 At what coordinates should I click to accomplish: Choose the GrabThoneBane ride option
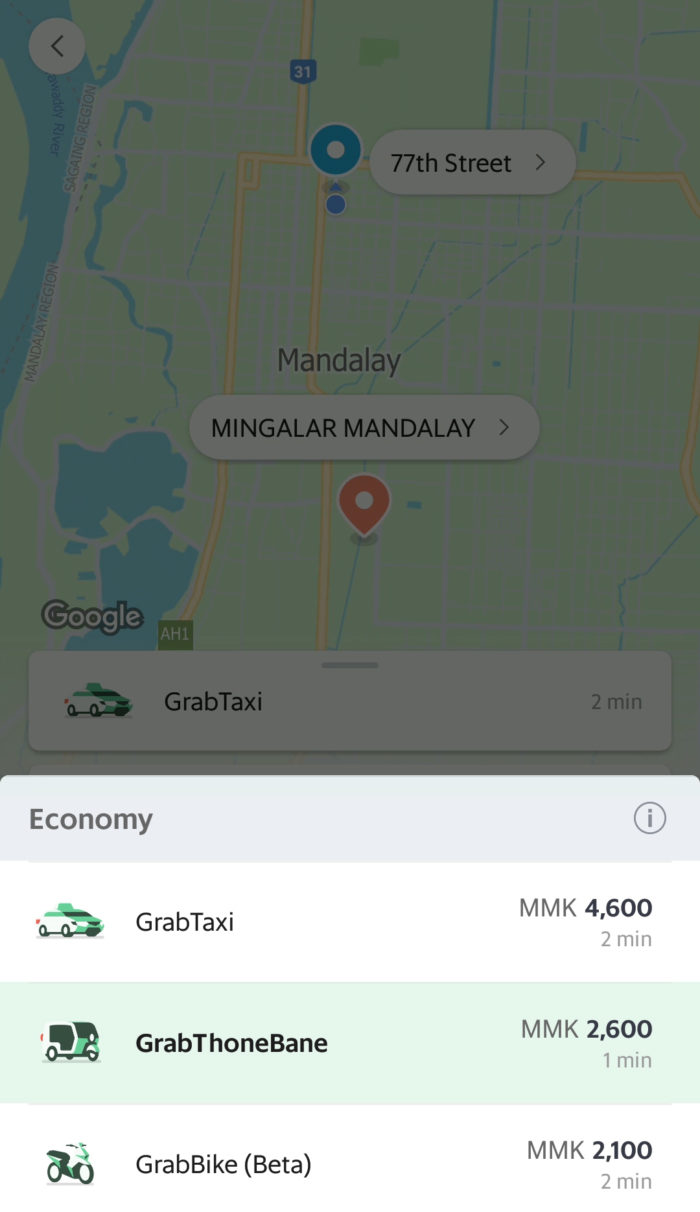pyautogui.click(x=350, y=1043)
